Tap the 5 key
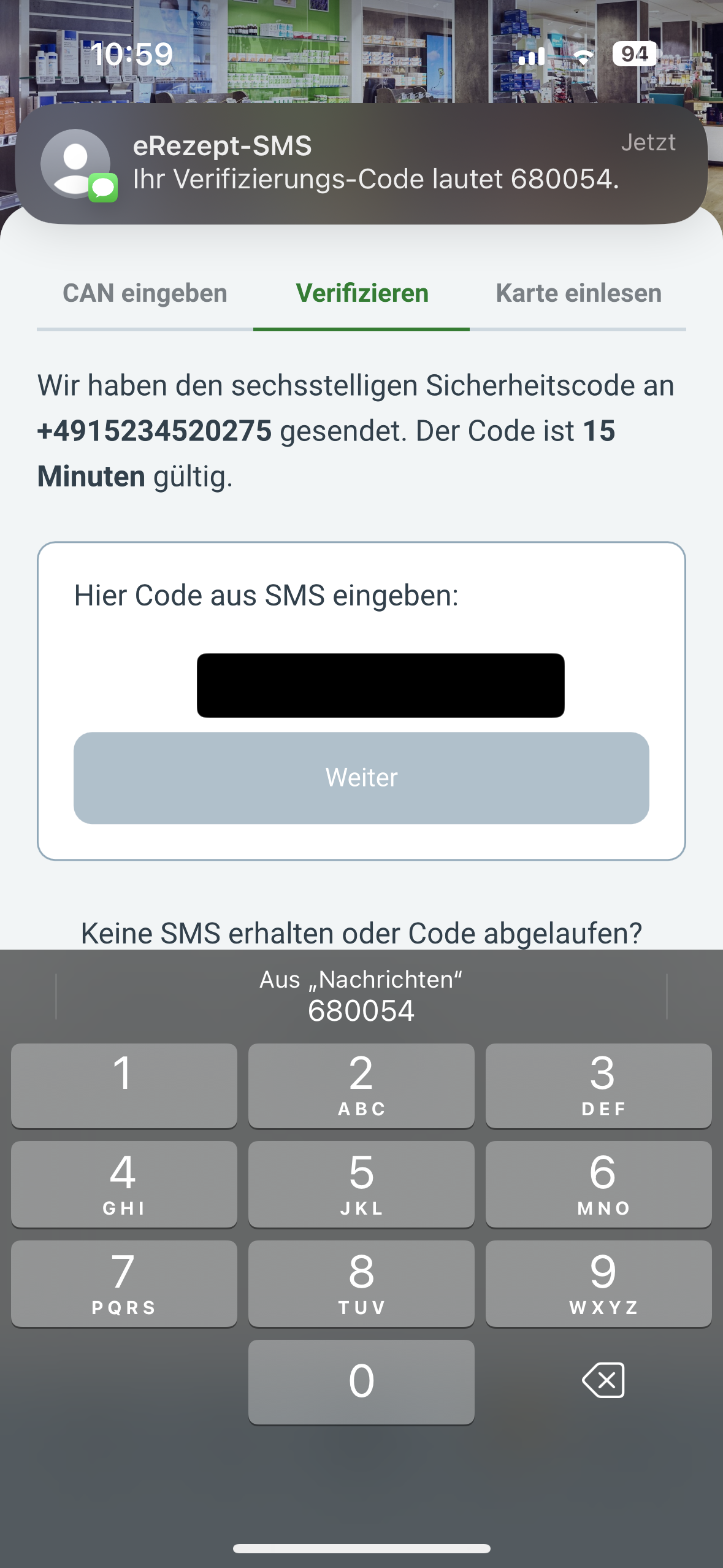 click(361, 1184)
